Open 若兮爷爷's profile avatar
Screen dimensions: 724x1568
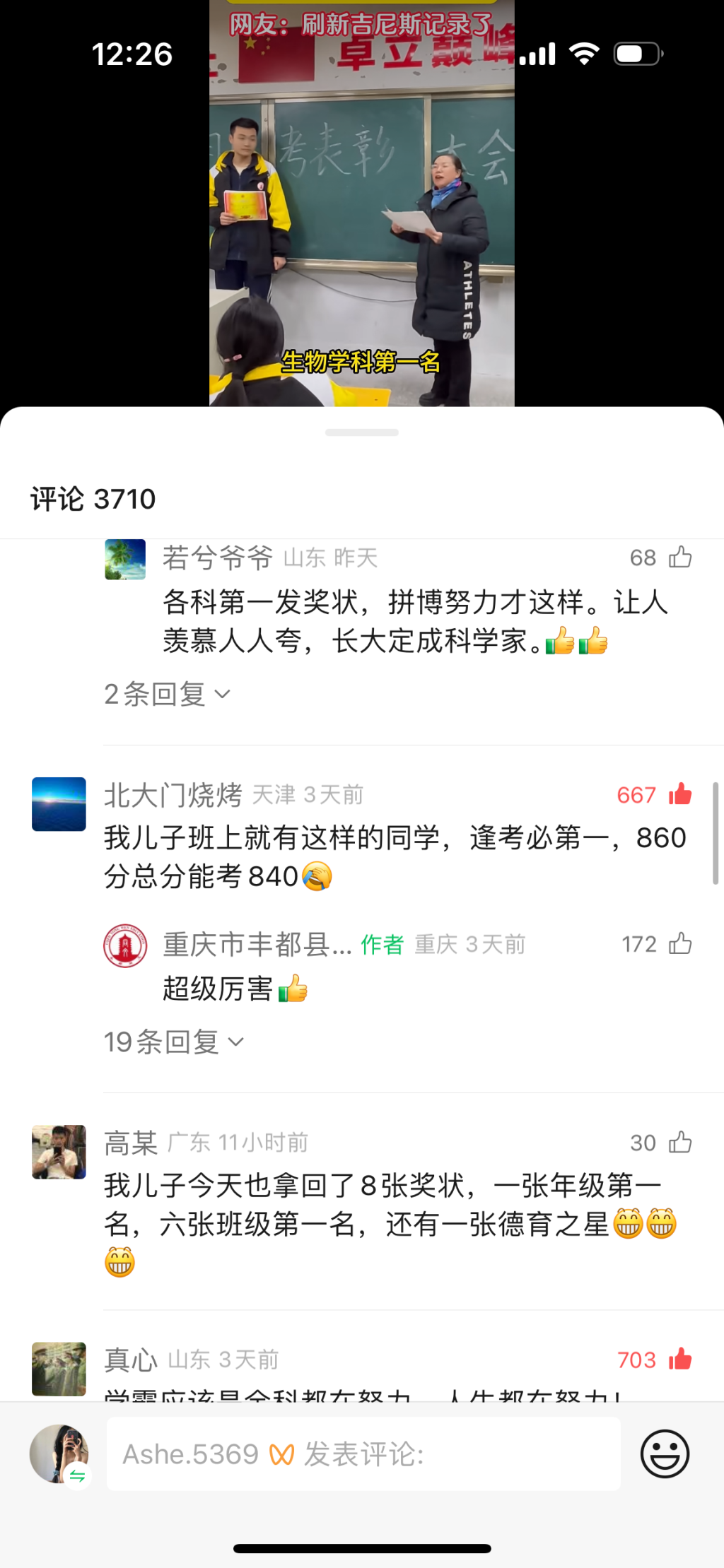pyautogui.click(x=125, y=559)
